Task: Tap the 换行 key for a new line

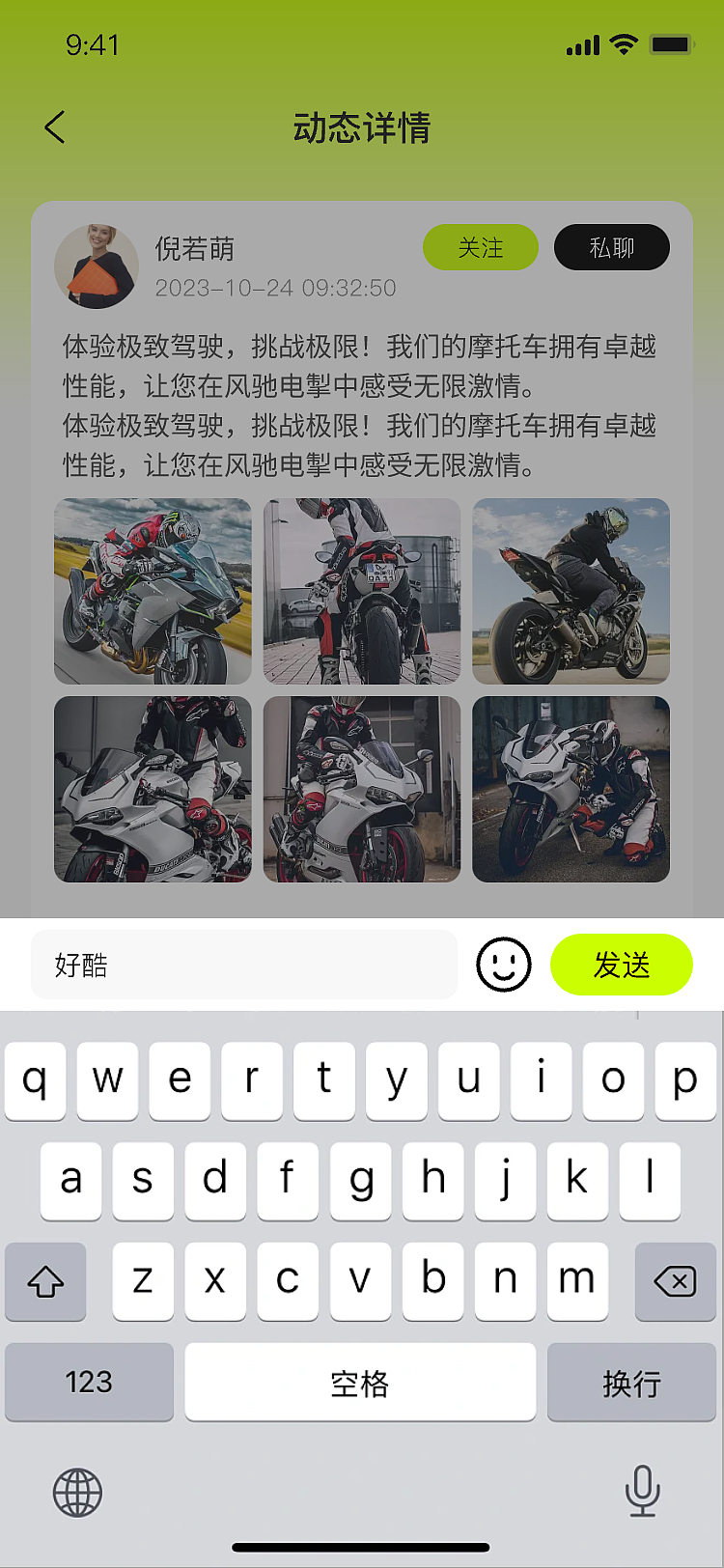Action: (631, 1383)
